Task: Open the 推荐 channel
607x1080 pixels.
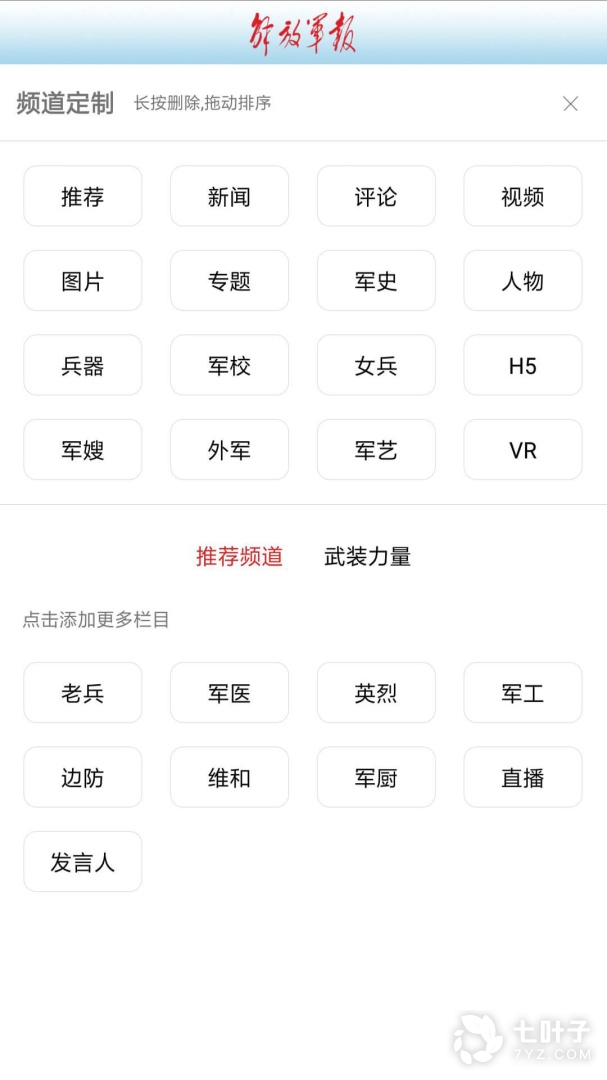Action: (x=83, y=197)
